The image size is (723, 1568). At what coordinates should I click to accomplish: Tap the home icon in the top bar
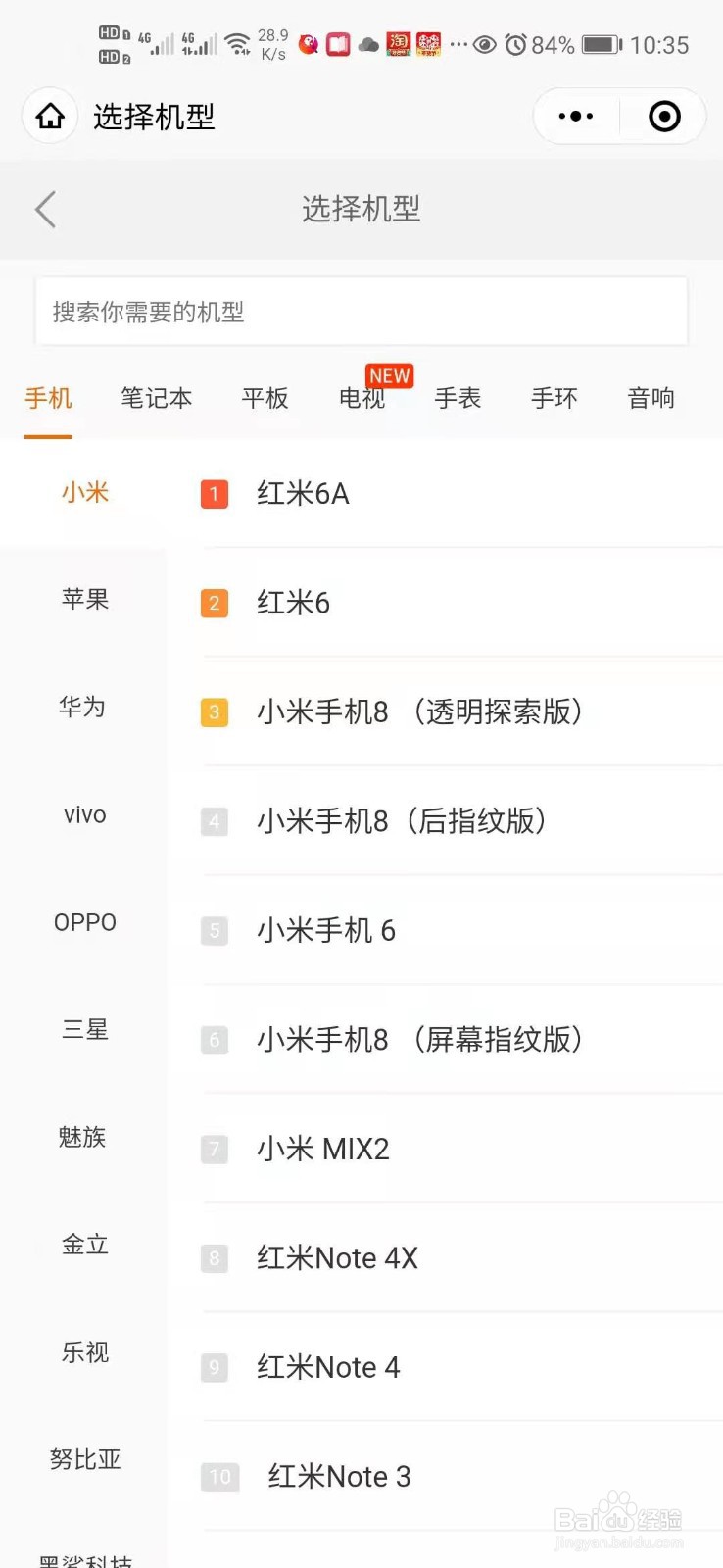(50, 117)
